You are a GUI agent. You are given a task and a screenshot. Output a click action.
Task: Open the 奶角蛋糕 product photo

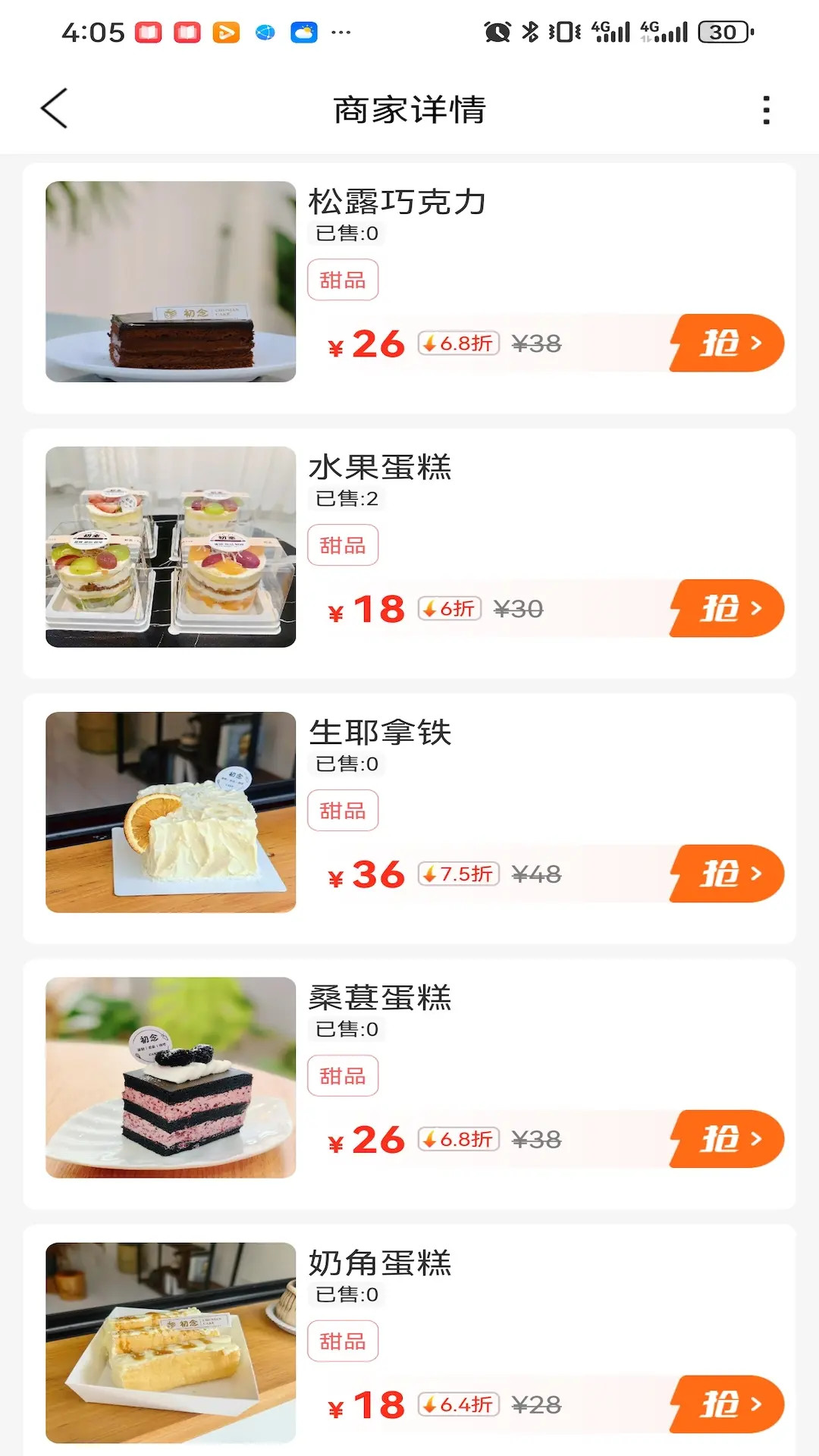pos(171,1342)
